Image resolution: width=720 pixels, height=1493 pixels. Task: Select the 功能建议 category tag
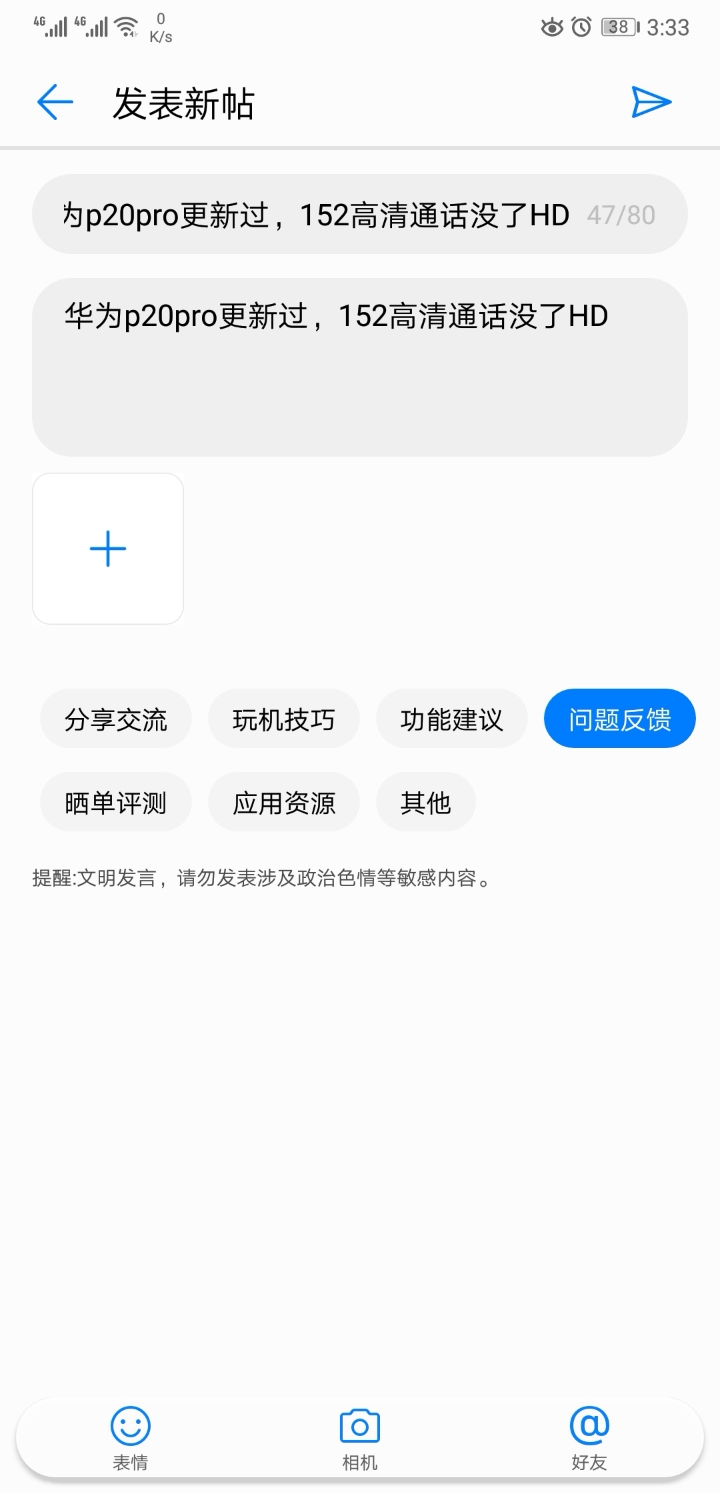(x=452, y=718)
